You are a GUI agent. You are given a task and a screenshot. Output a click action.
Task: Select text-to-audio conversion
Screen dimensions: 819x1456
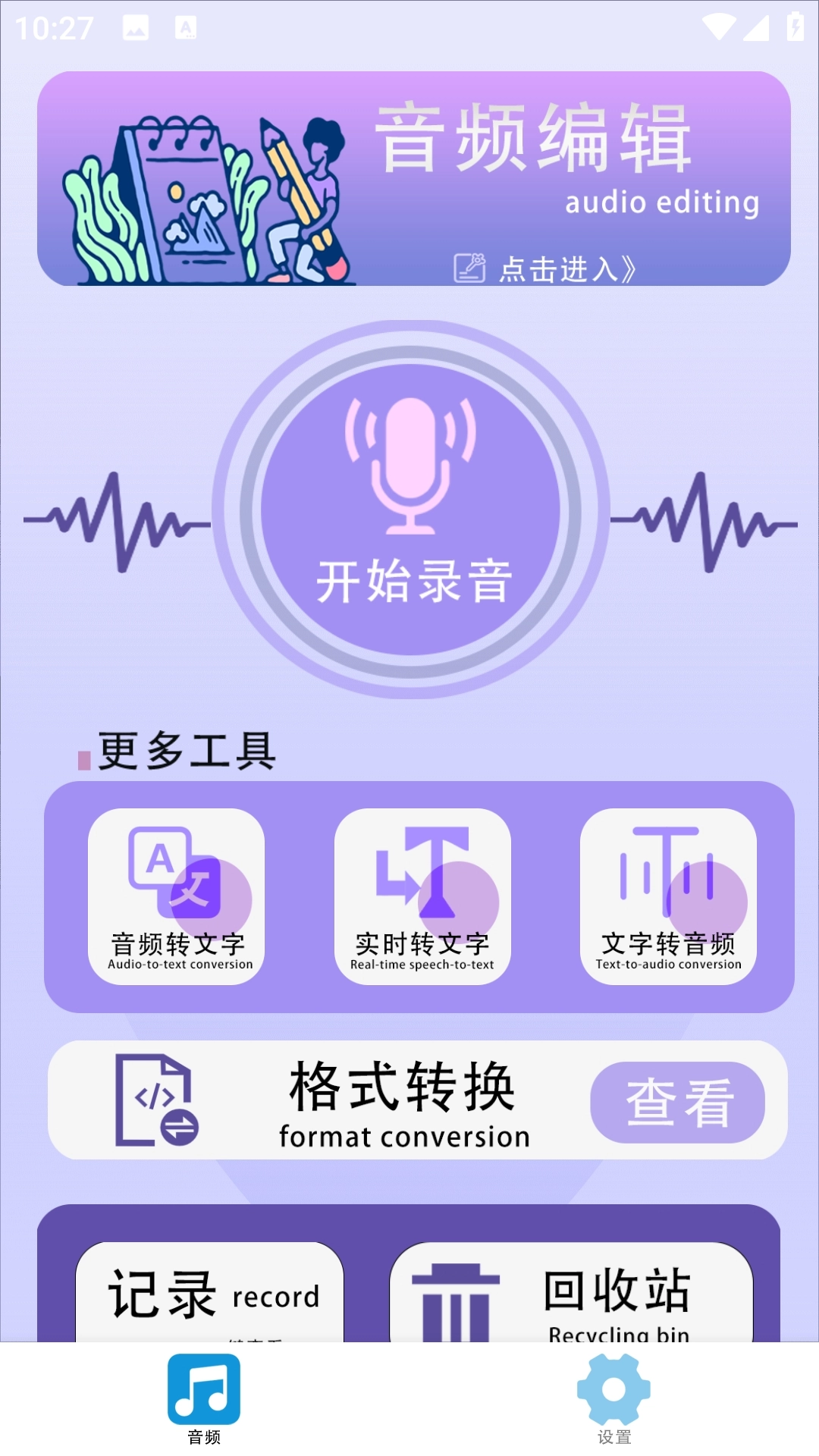click(x=668, y=896)
